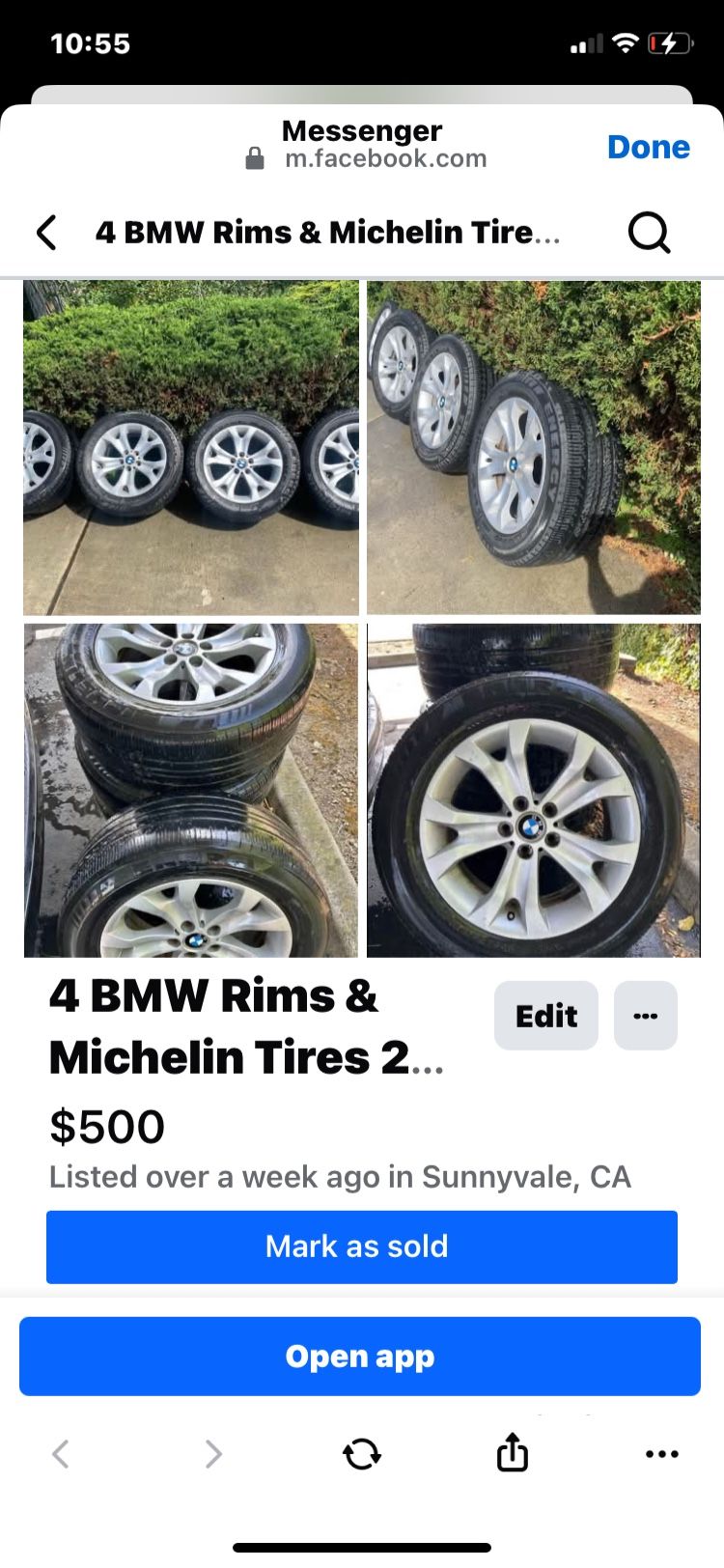This screenshot has height=1568, width=724.
Task: Tap the browser forward chevron
Action: 211,1454
